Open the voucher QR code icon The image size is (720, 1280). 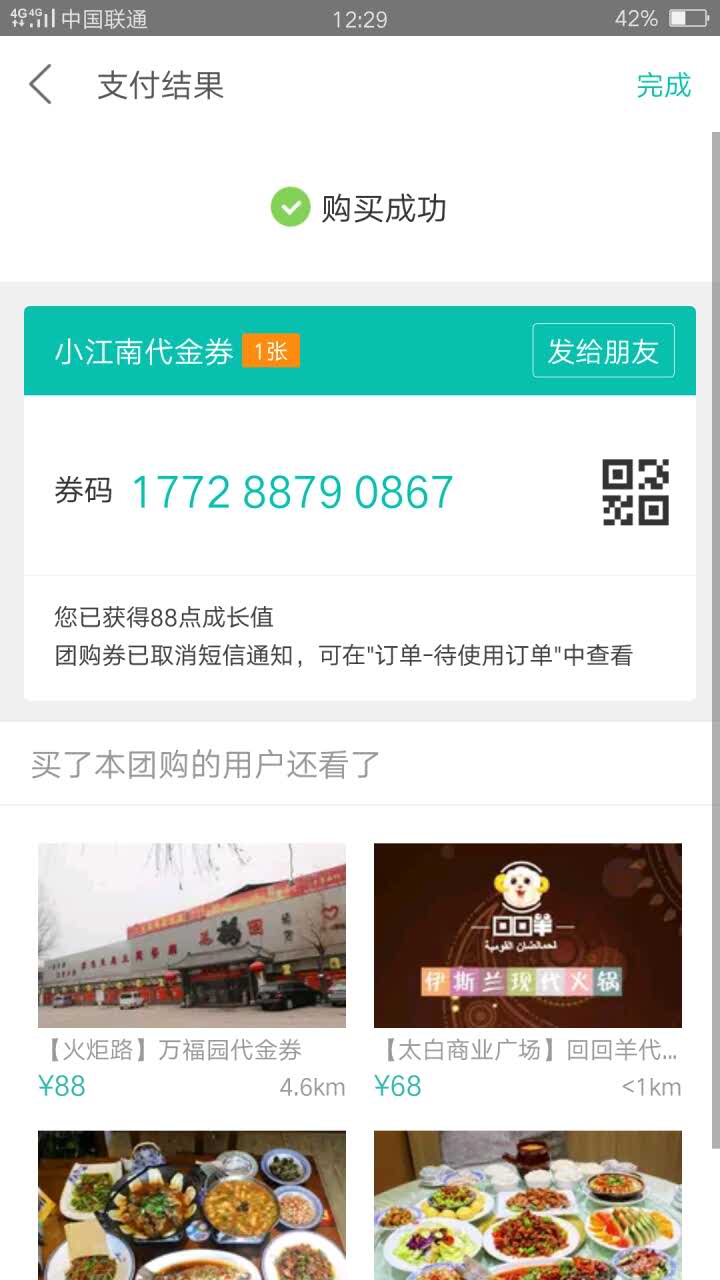(635, 492)
